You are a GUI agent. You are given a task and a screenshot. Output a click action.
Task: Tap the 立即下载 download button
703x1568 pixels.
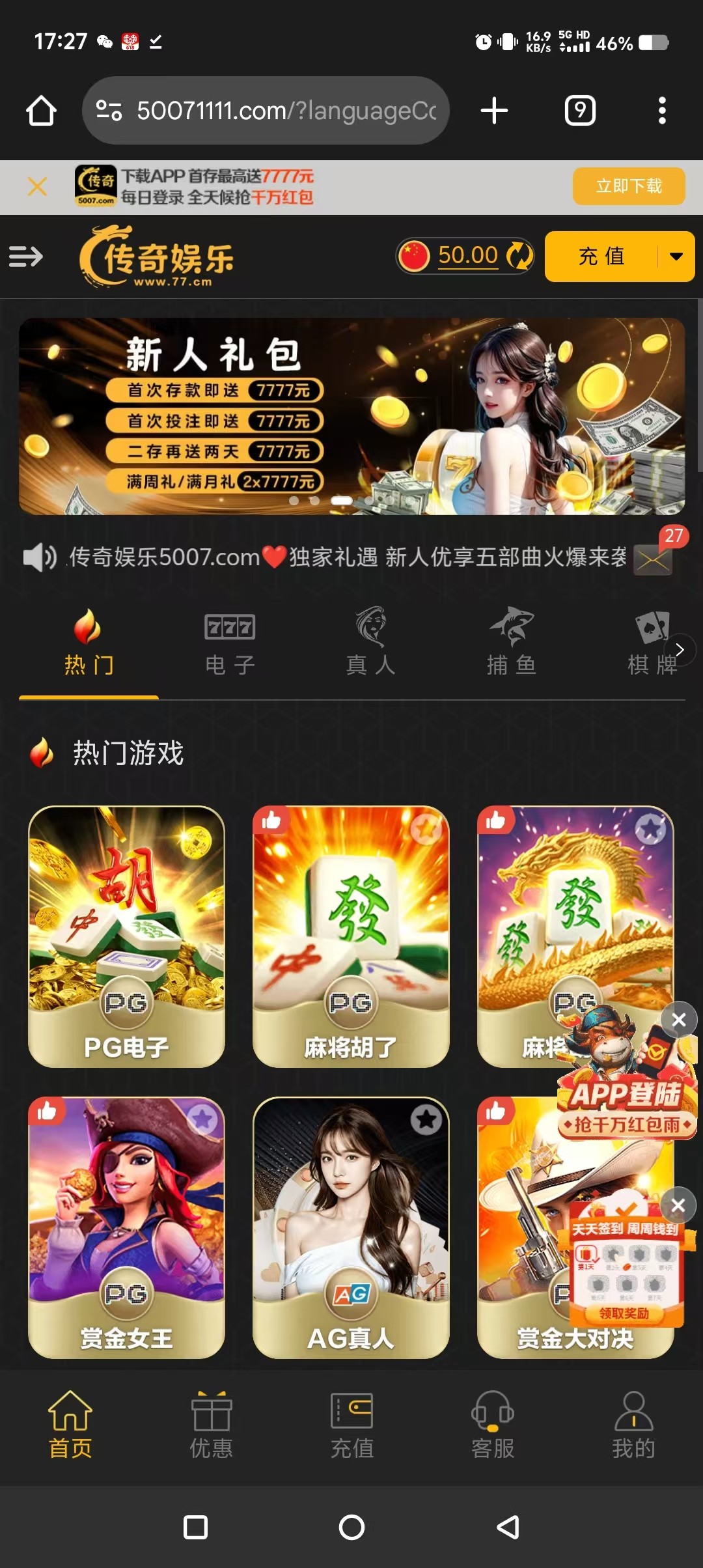point(628,186)
